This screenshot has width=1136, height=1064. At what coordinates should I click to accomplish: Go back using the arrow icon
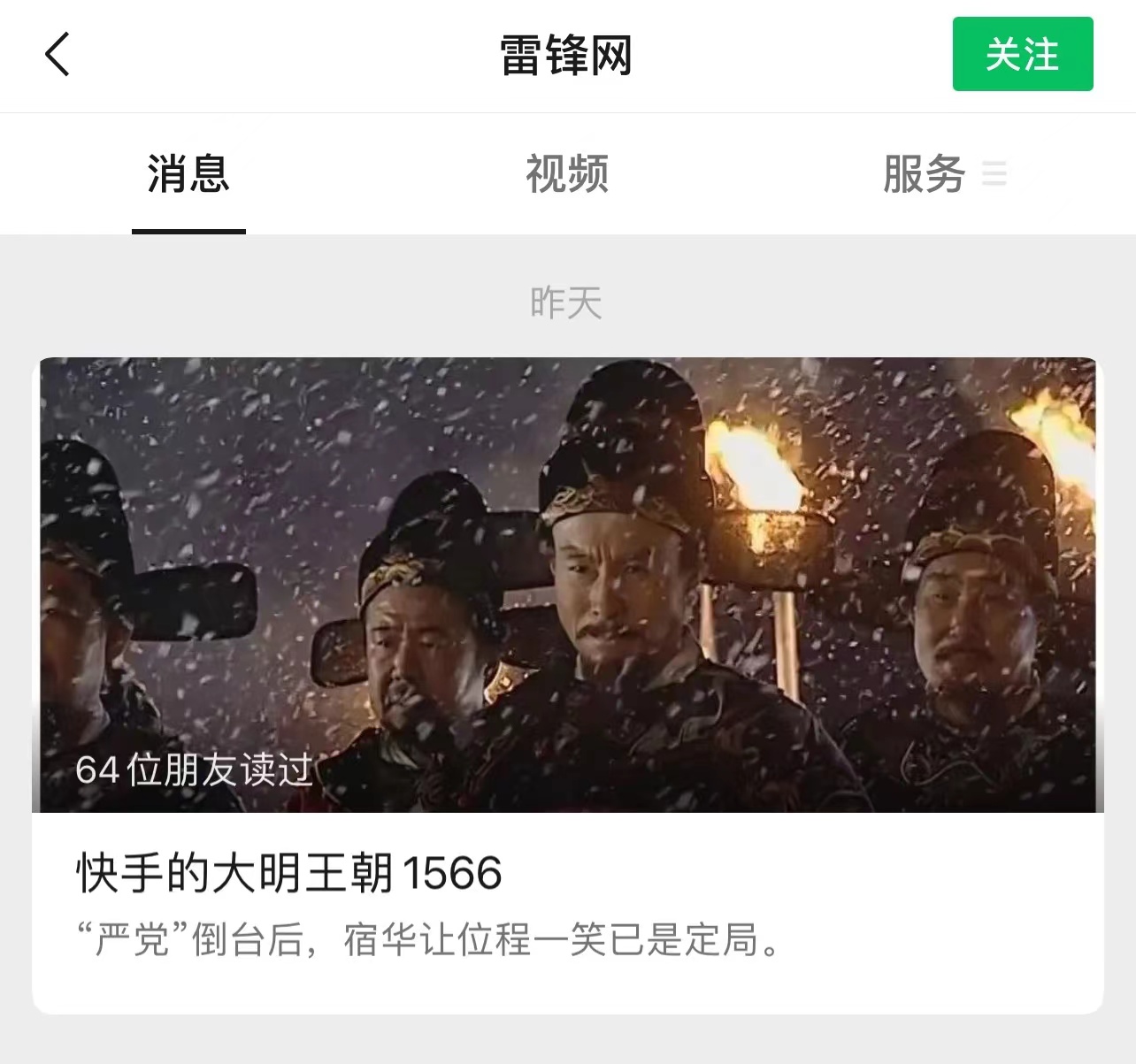point(58,55)
